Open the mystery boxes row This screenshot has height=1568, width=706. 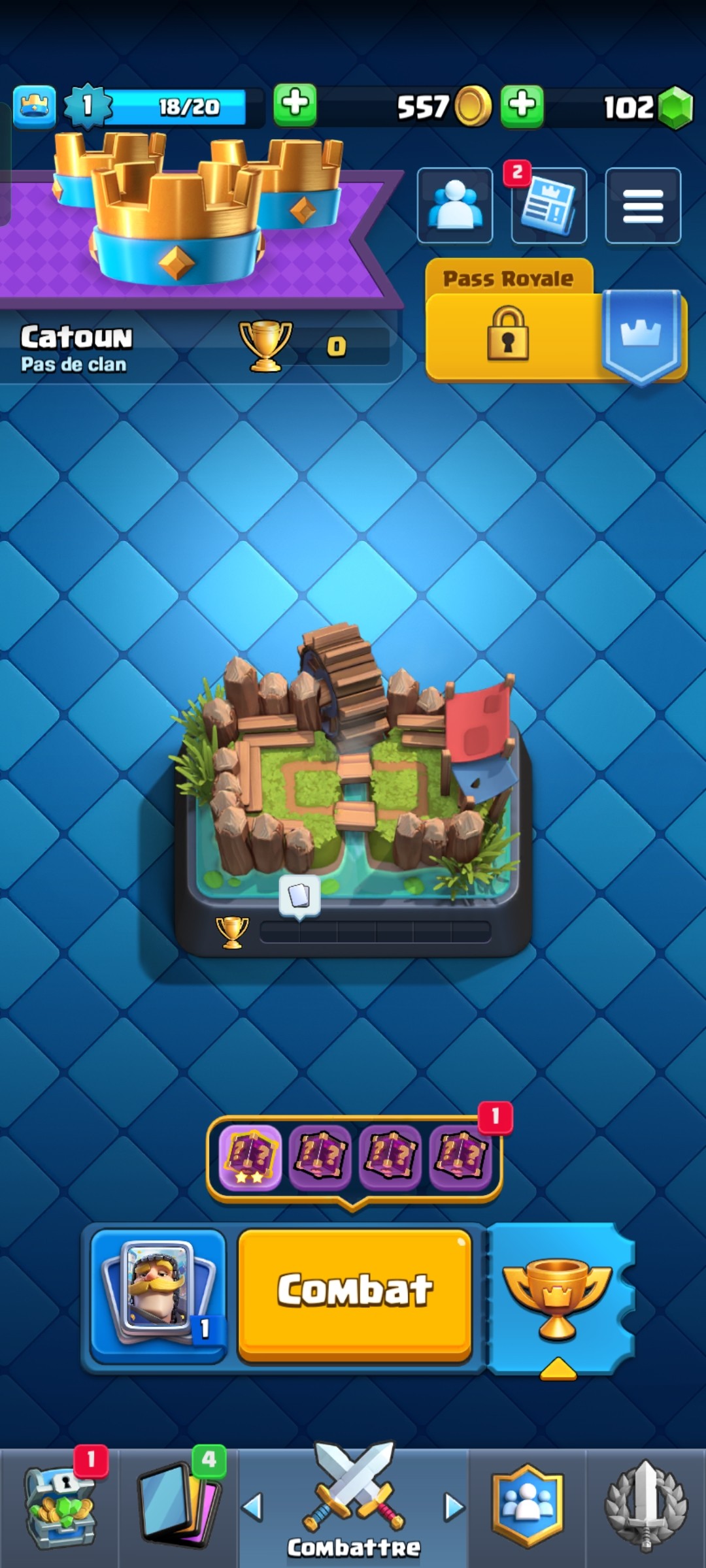354,1158
